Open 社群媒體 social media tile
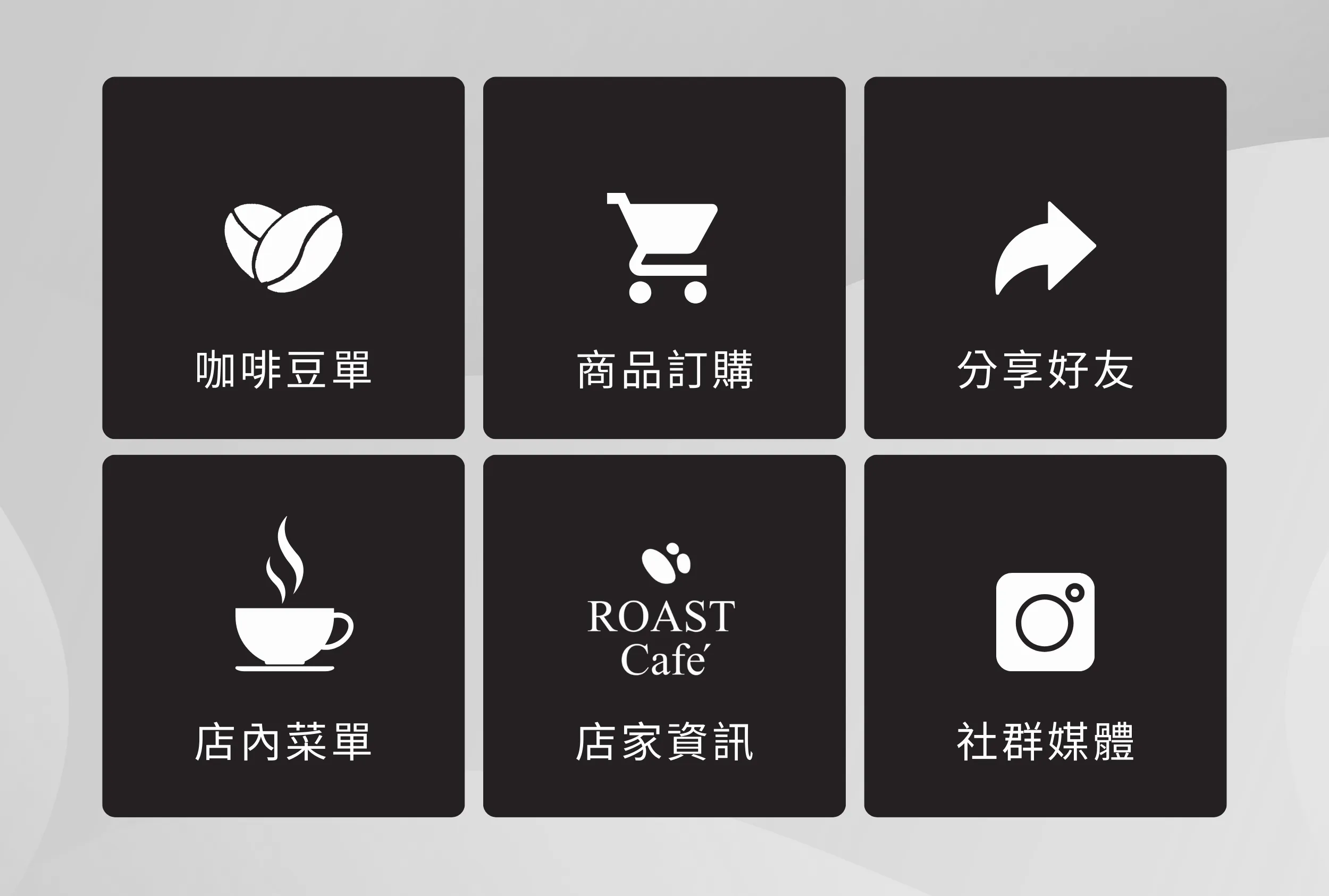 tap(1045, 636)
